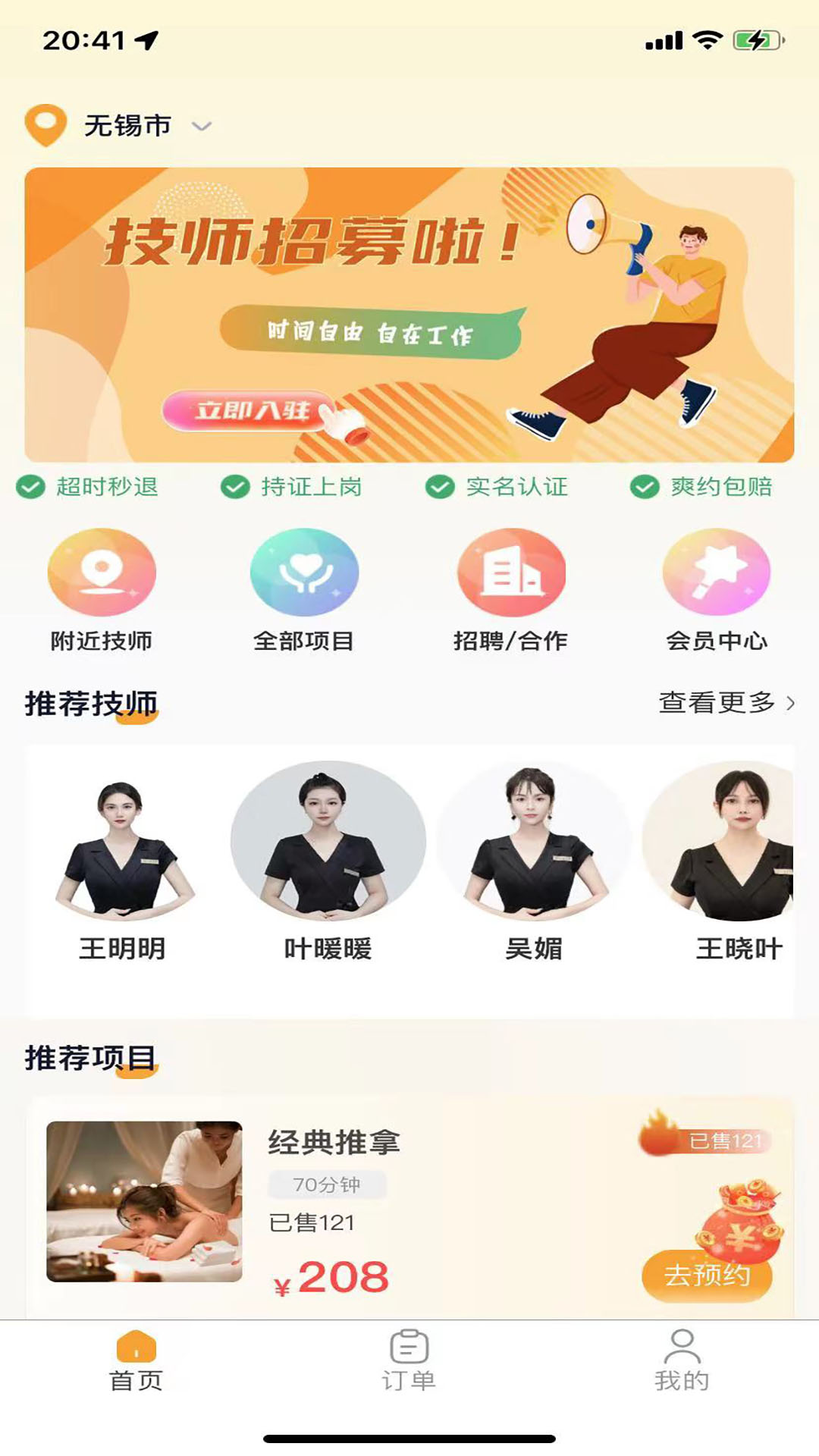Screen dimensions: 819x1456
Task: Expand the city selector next to 无锡市
Action: [199, 127]
